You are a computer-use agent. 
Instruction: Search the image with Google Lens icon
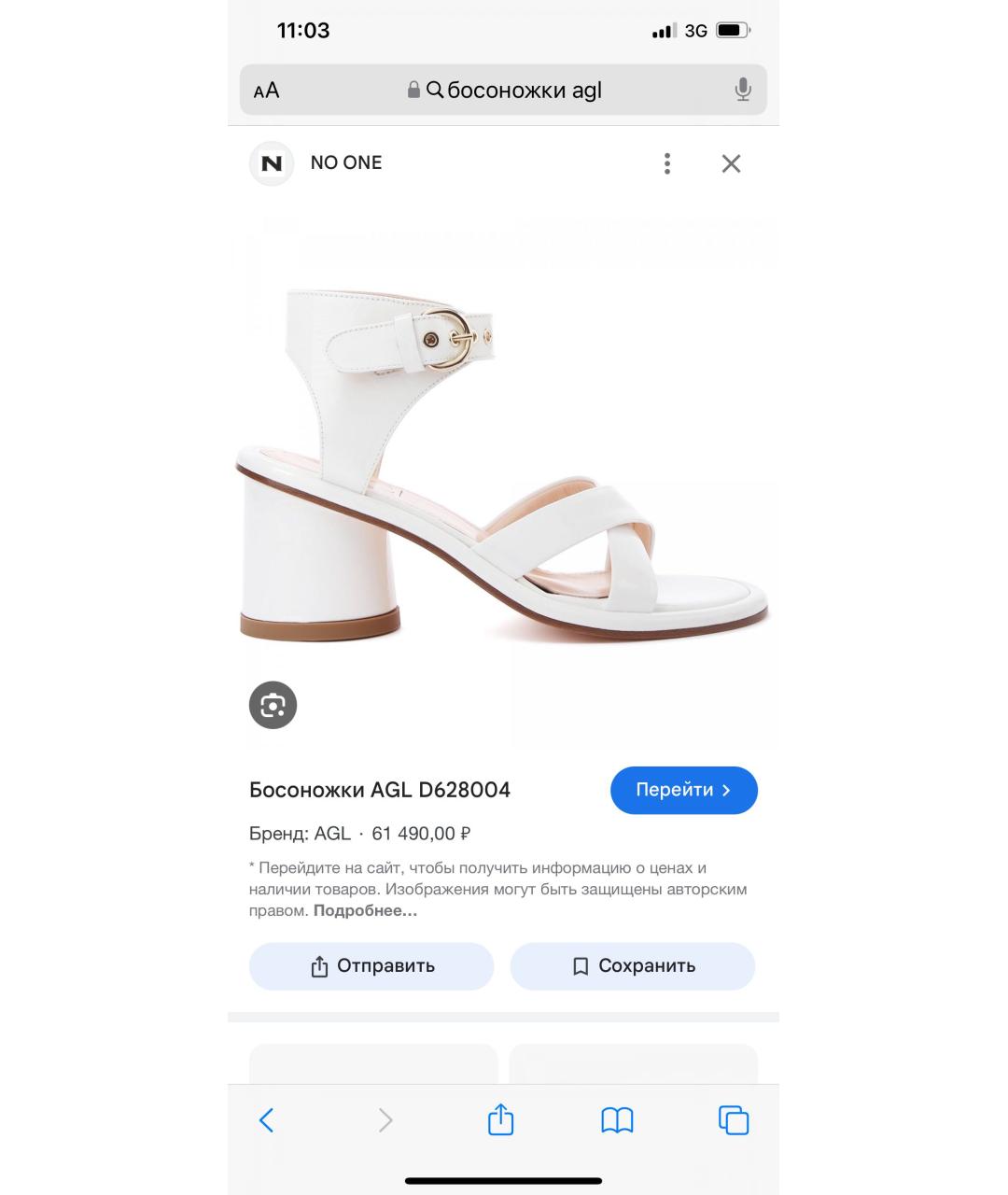click(273, 705)
